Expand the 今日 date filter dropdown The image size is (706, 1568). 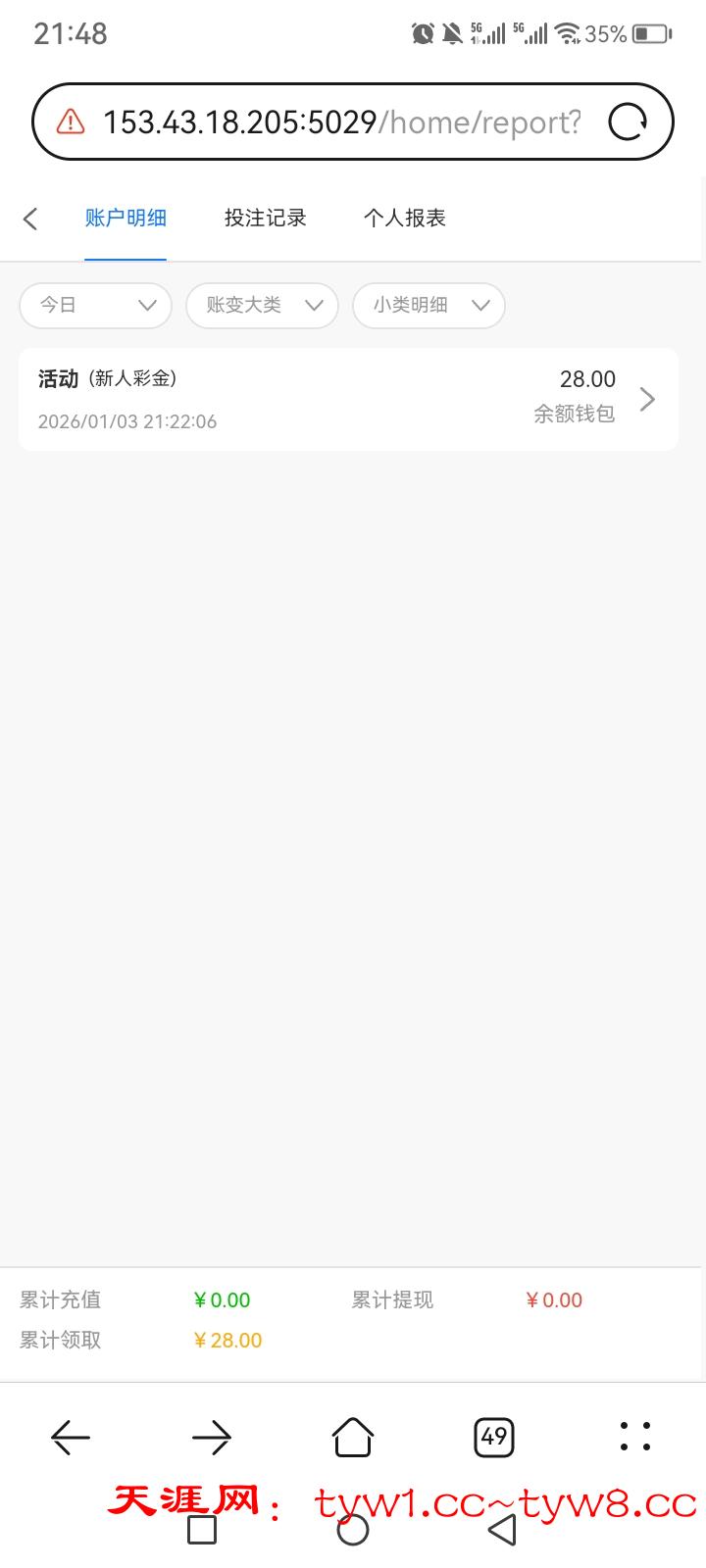pyautogui.click(x=96, y=306)
